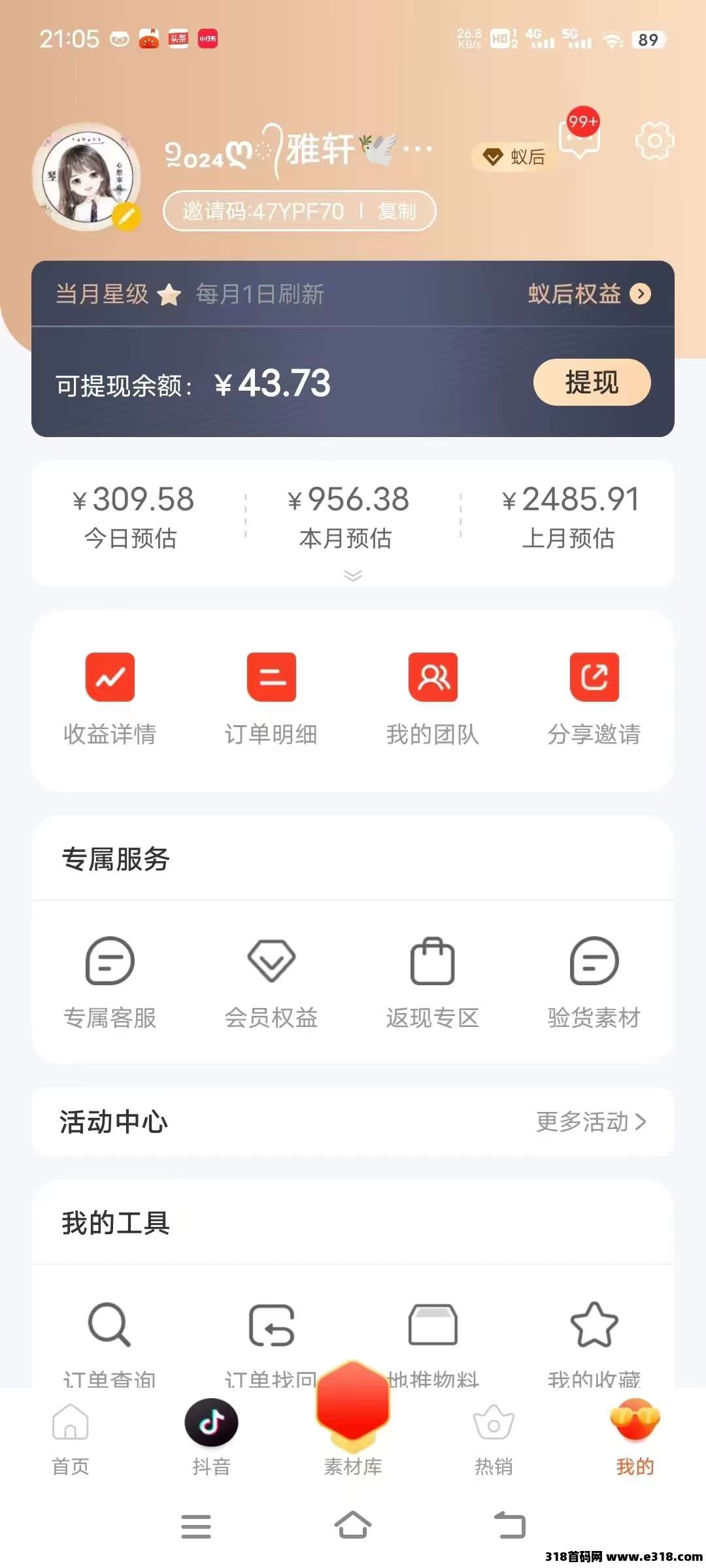This screenshot has height=1568, width=706.
Task: Expand the earnings summary double-down arrow
Action: [x=353, y=576]
